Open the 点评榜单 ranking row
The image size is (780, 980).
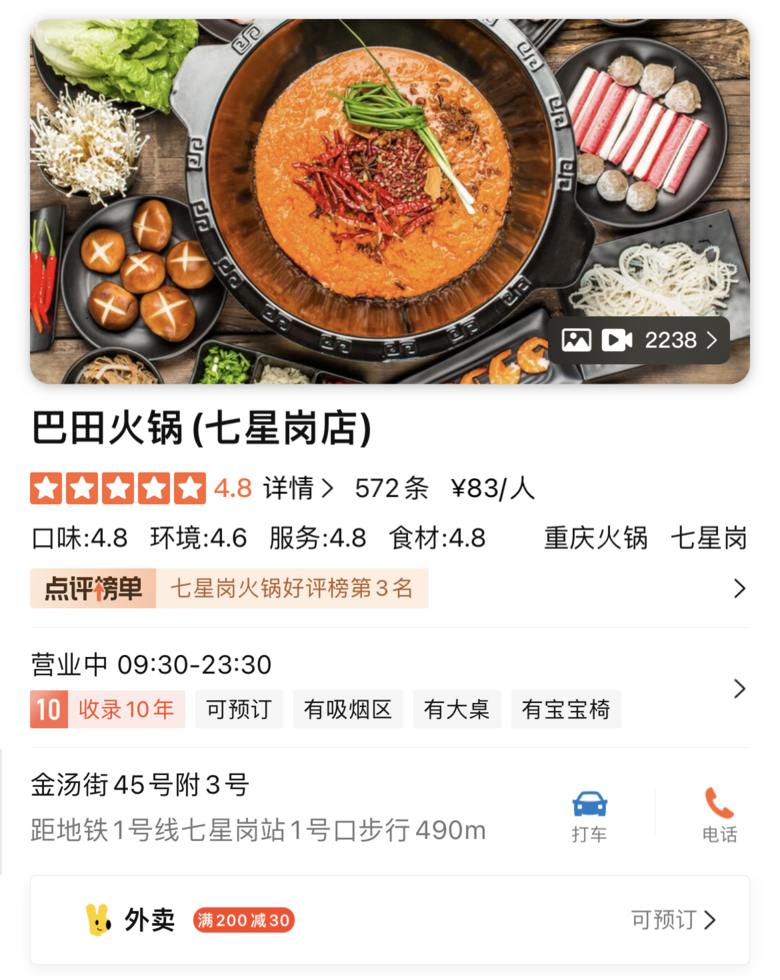[x=389, y=588]
